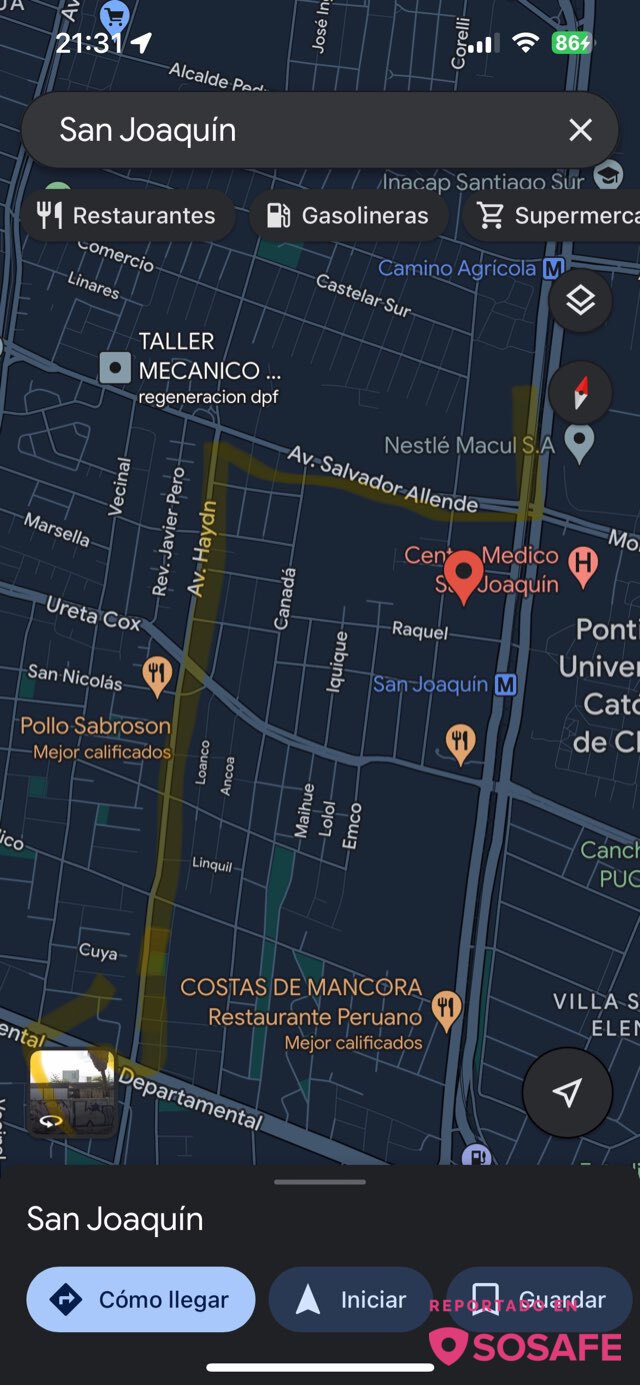Select the Restaurantes chip
The image size is (641, 1386).
tap(127, 216)
